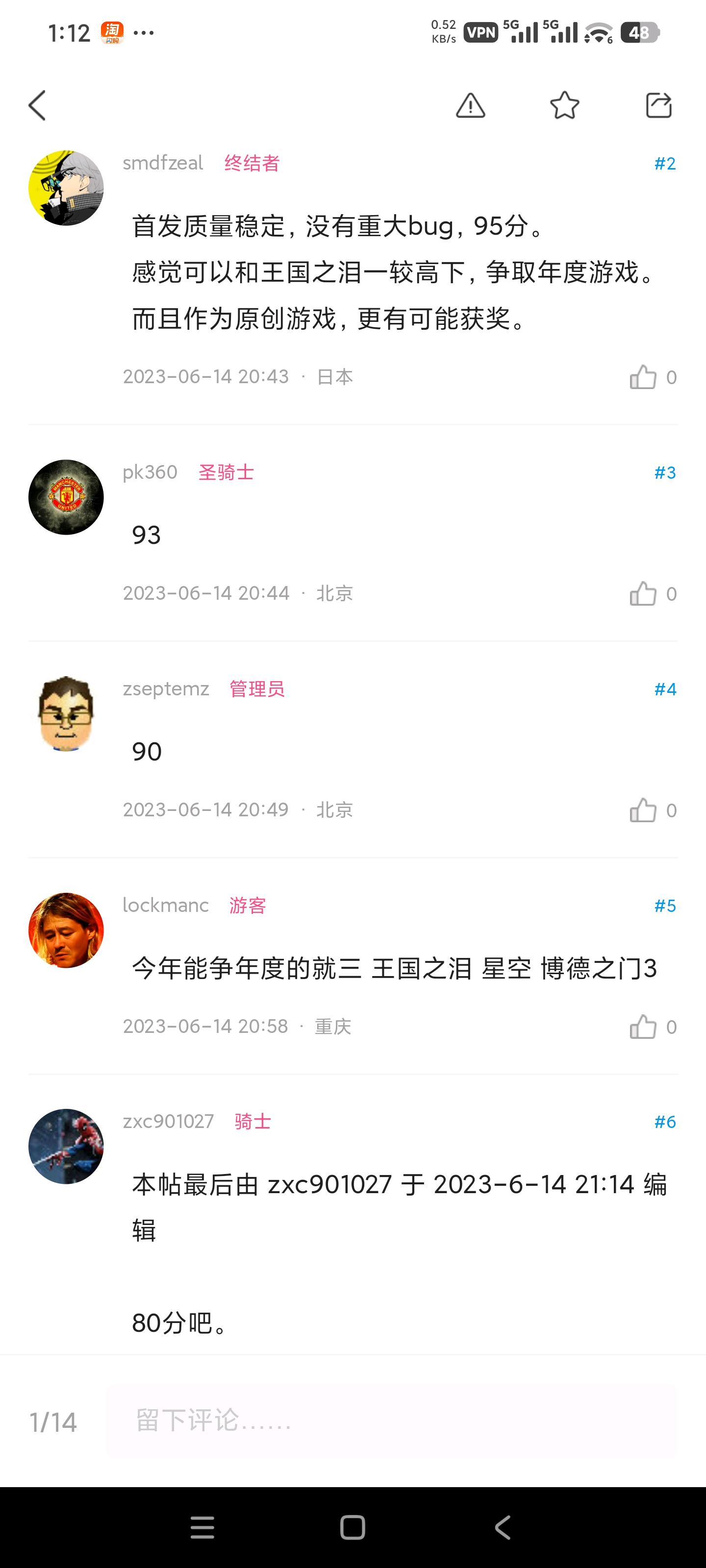706x1568 pixels.
Task: Open zseptemz's profile avatar
Action: [x=66, y=713]
